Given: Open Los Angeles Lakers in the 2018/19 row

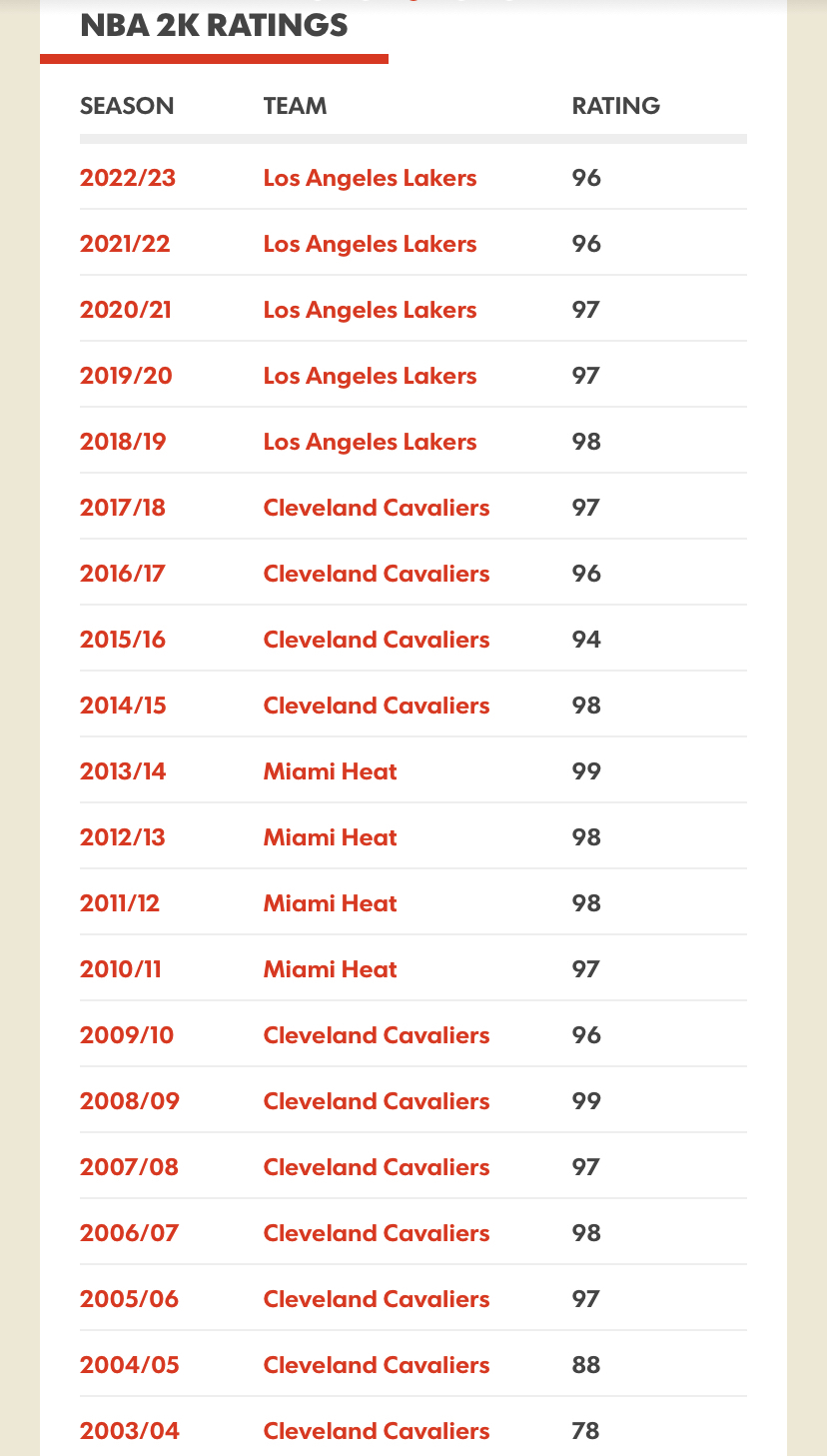Looking at the screenshot, I should pyautogui.click(x=370, y=442).
